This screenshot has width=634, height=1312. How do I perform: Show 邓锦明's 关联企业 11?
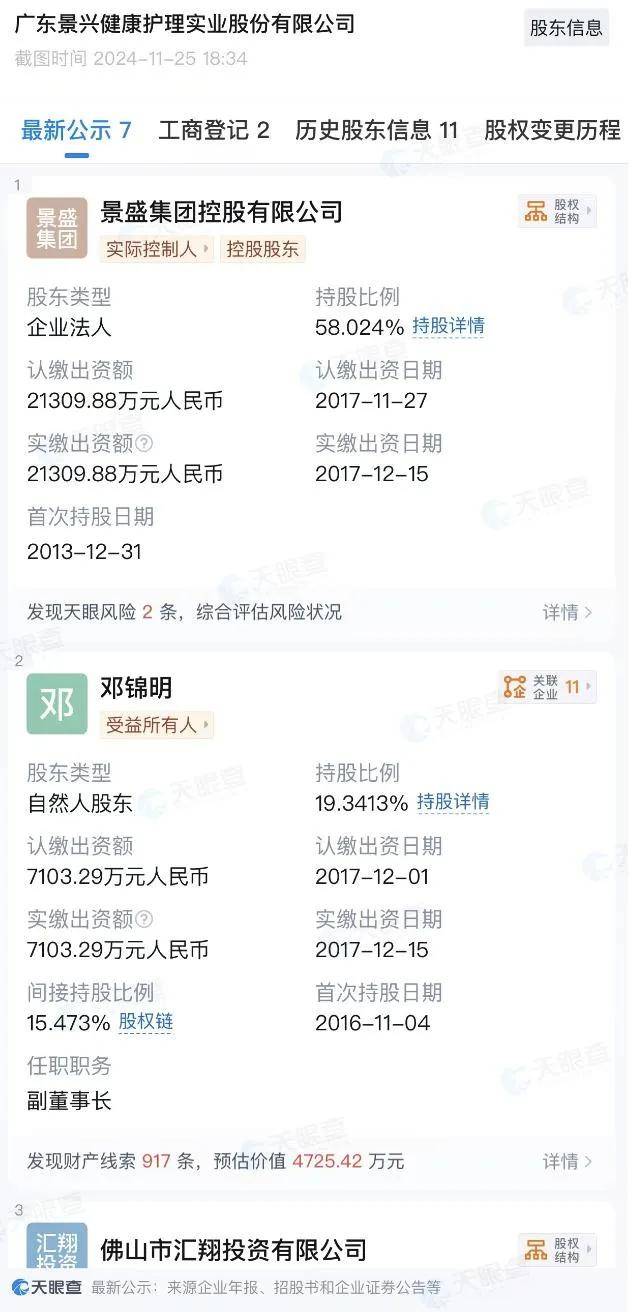point(547,687)
